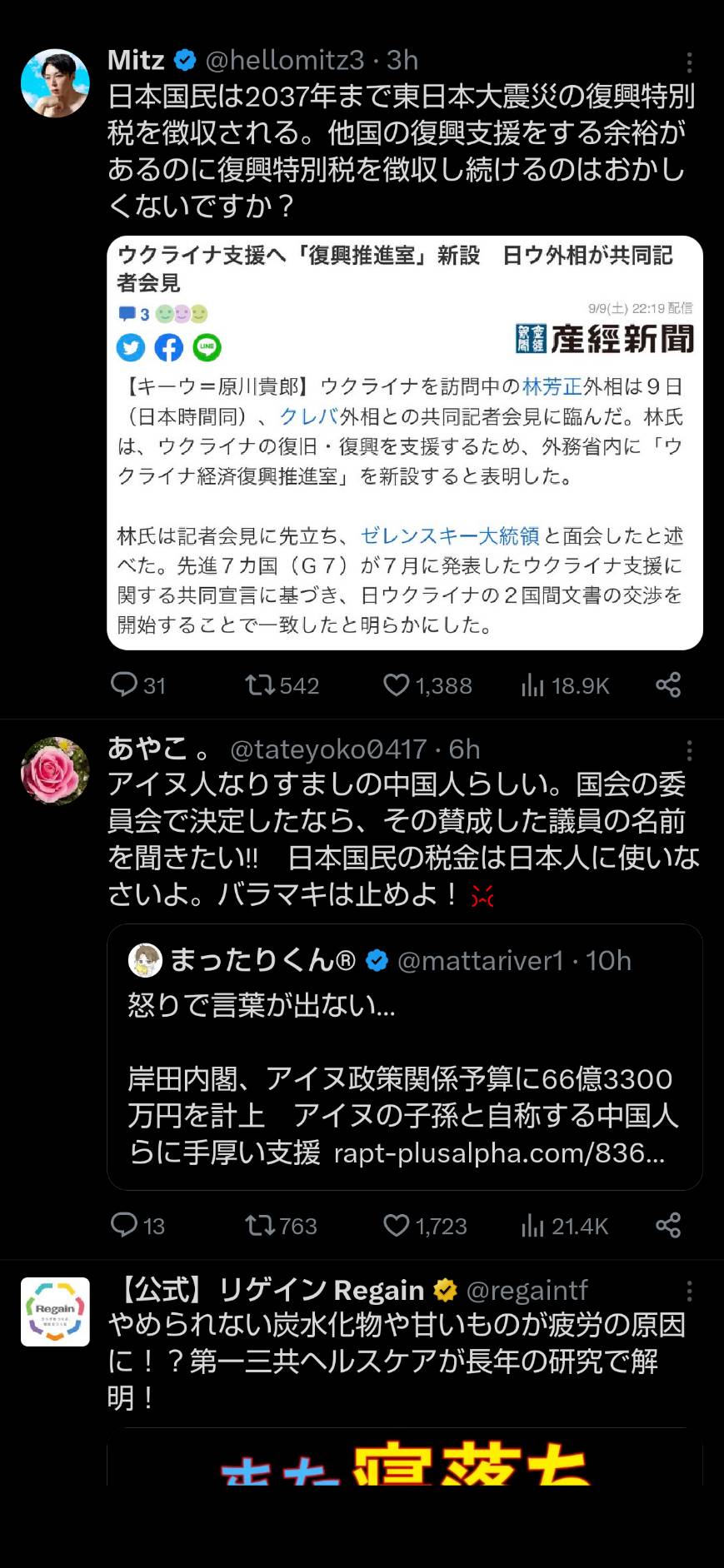Repost Mitz's post with 542 reposts
This screenshot has height=1568, width=724.
pyautogui.click(x=282, y=685)
